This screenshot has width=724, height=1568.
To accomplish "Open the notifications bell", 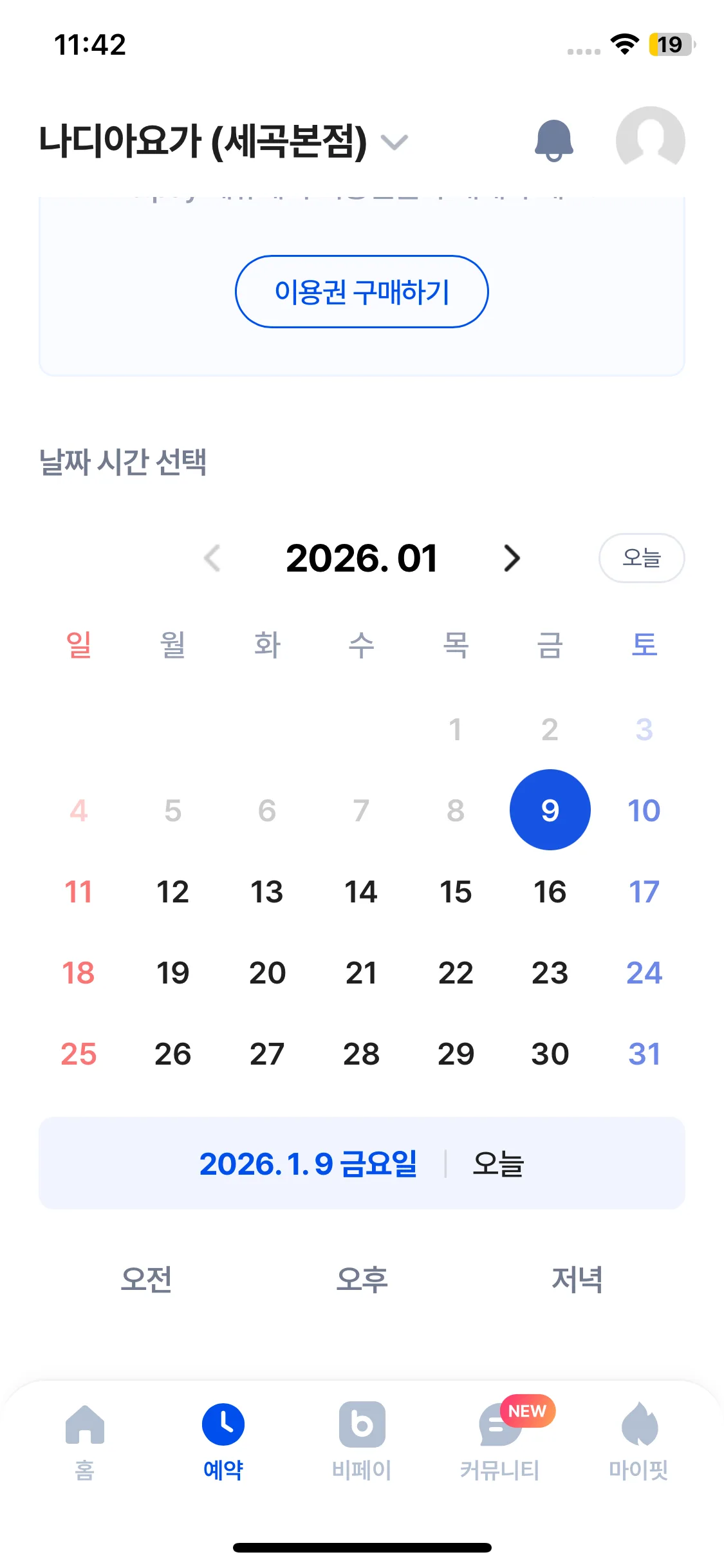I will (x=553, y=140).
